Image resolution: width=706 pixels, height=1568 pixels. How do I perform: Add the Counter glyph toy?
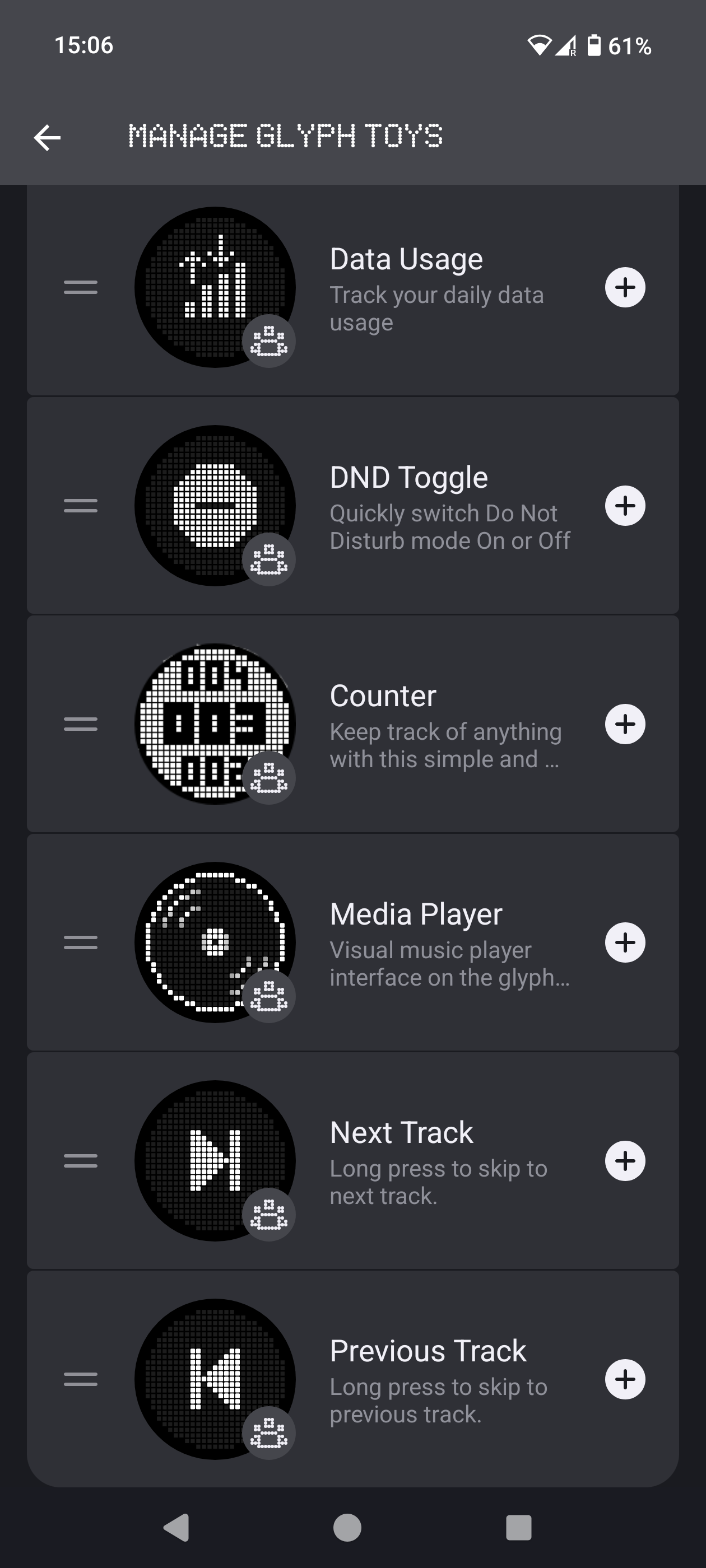click(624, 724)
